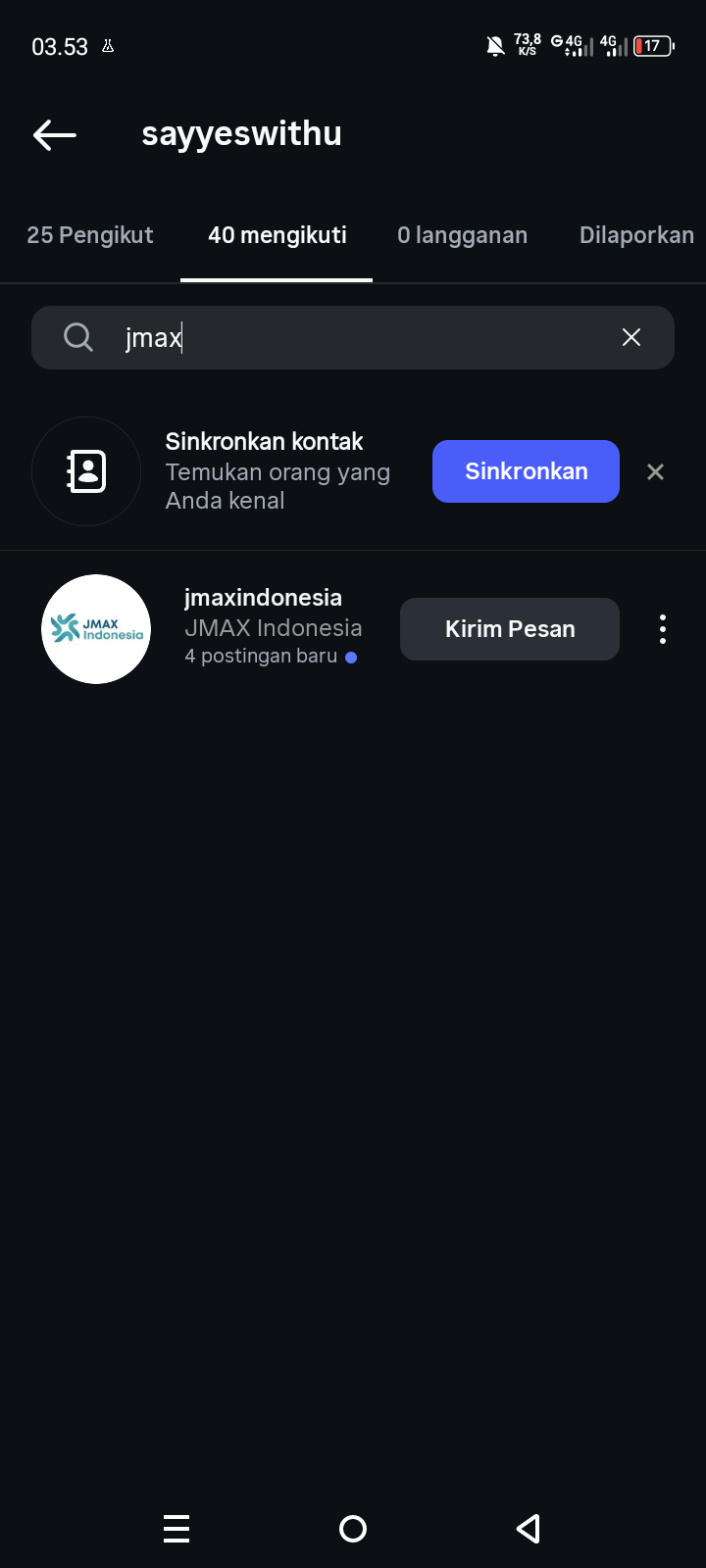Screen dimensions: 706x1568
Task: Tap the system home button
Action: coord(353,1529)
